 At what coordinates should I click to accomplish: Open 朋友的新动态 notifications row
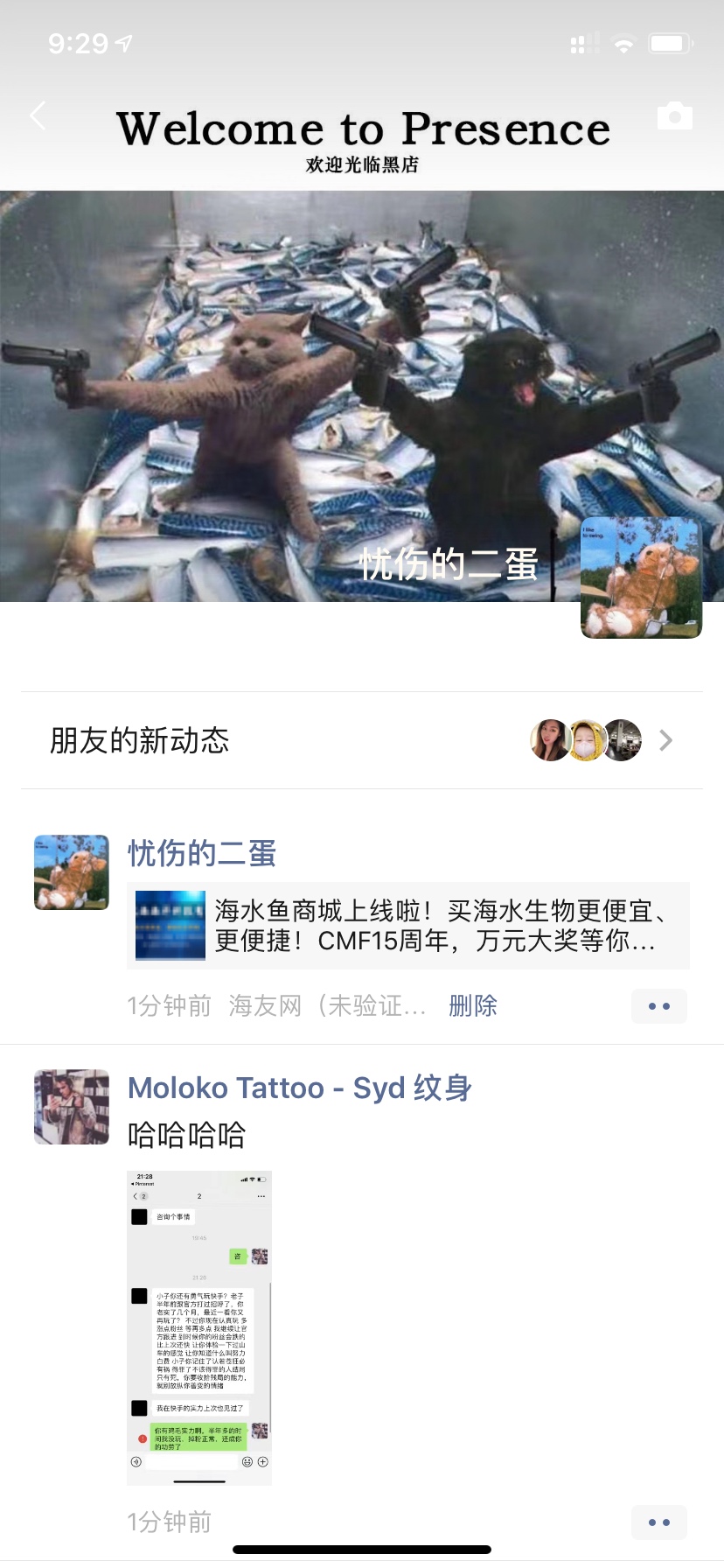[x=362, y=740]
